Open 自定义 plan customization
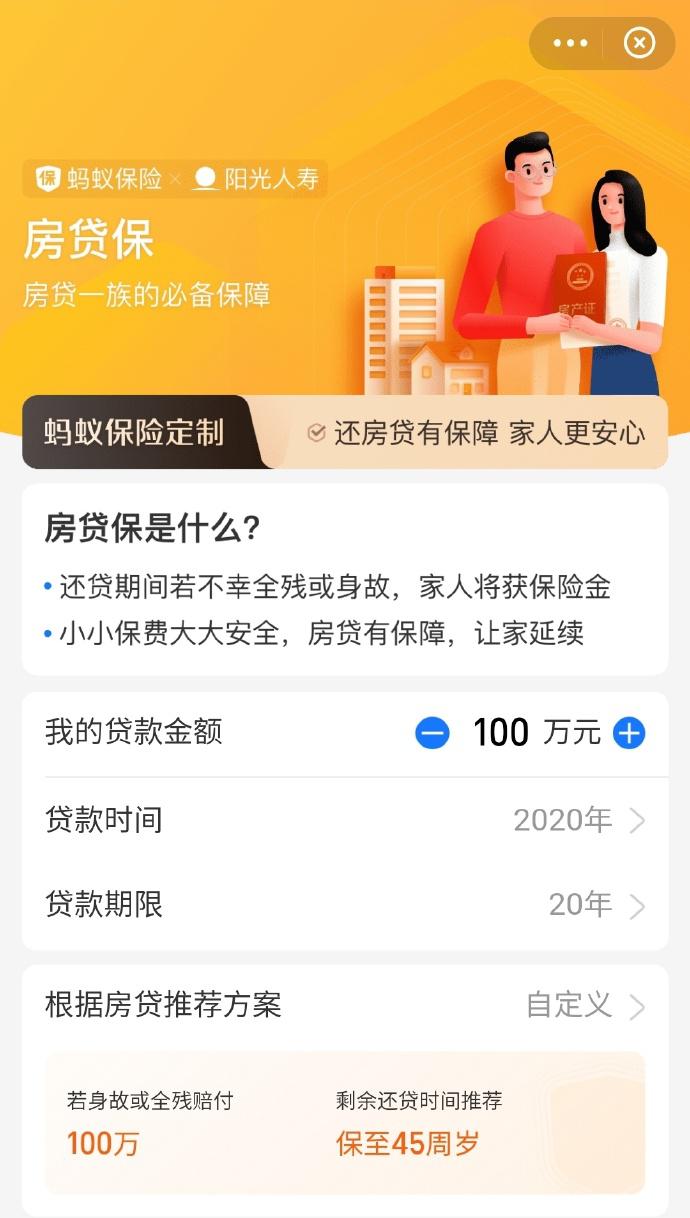690x1218 pixels. tap(586, 1005)
